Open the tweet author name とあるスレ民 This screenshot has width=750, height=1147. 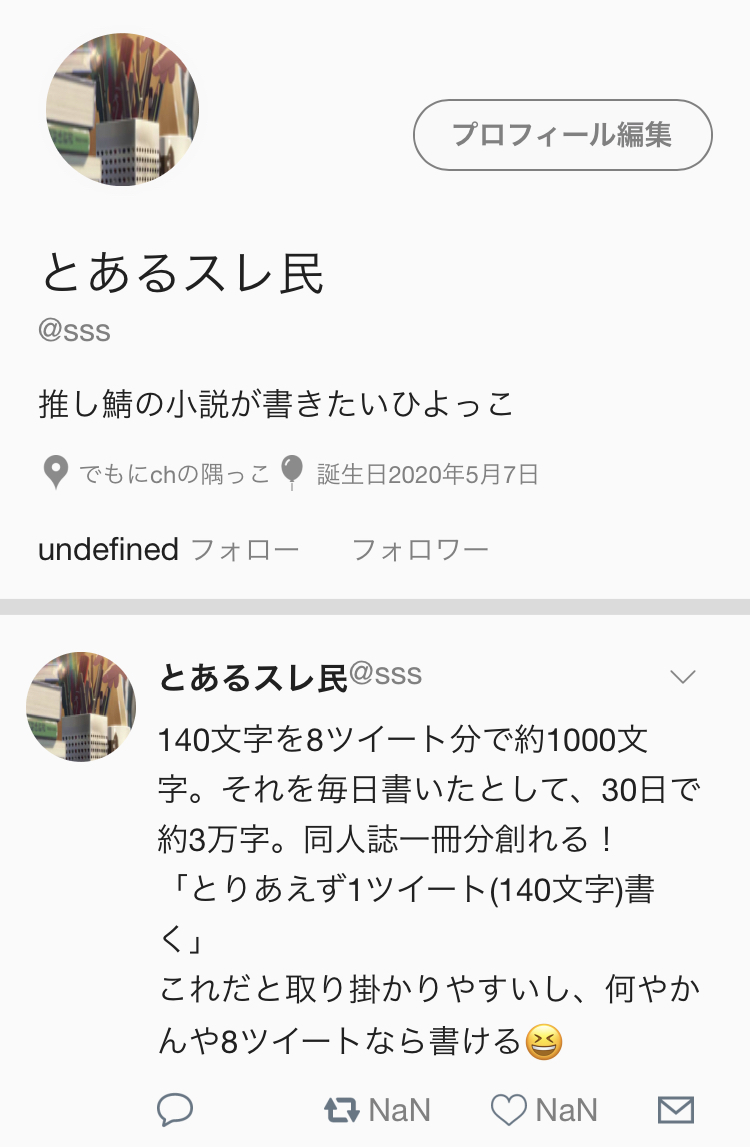point(253,677)
